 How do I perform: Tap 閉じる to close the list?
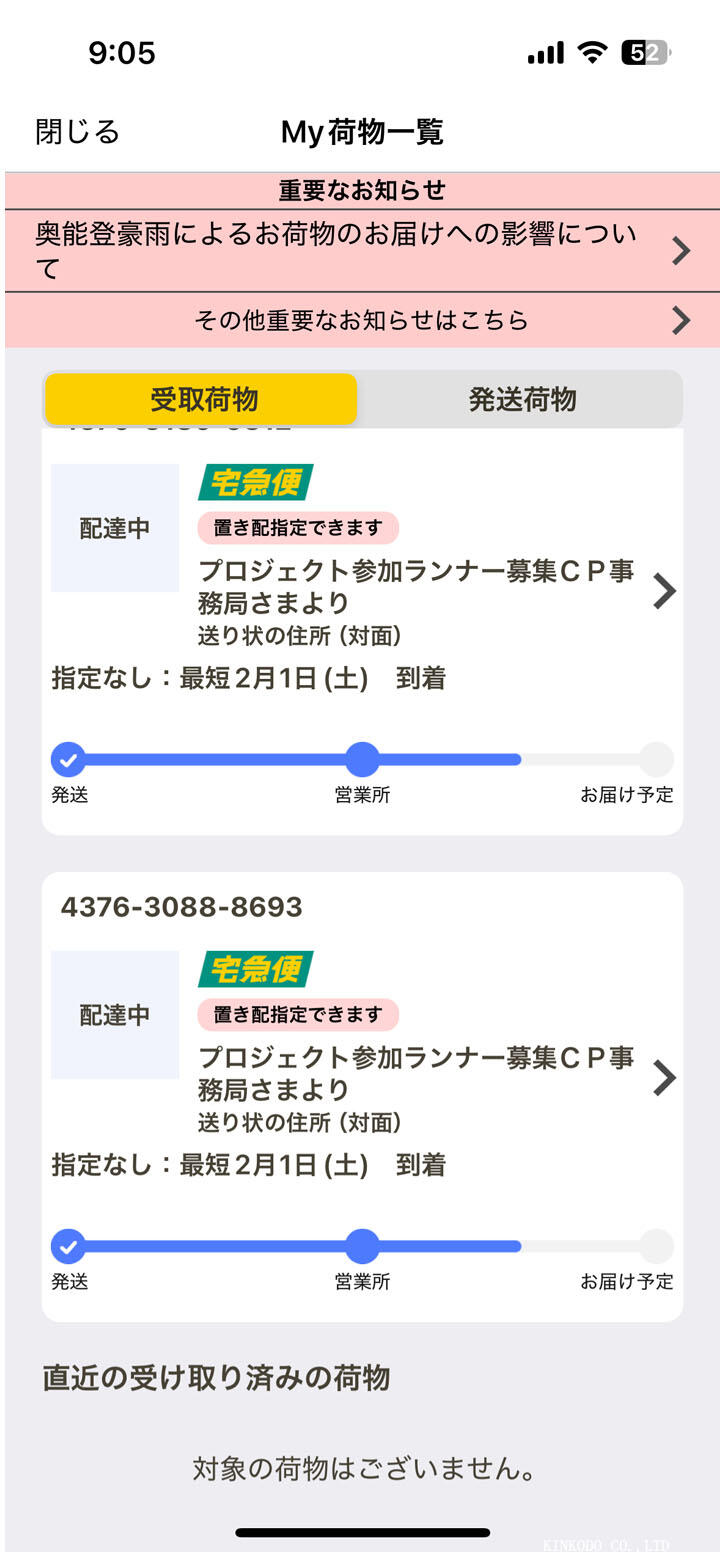(x=77, y=132)
